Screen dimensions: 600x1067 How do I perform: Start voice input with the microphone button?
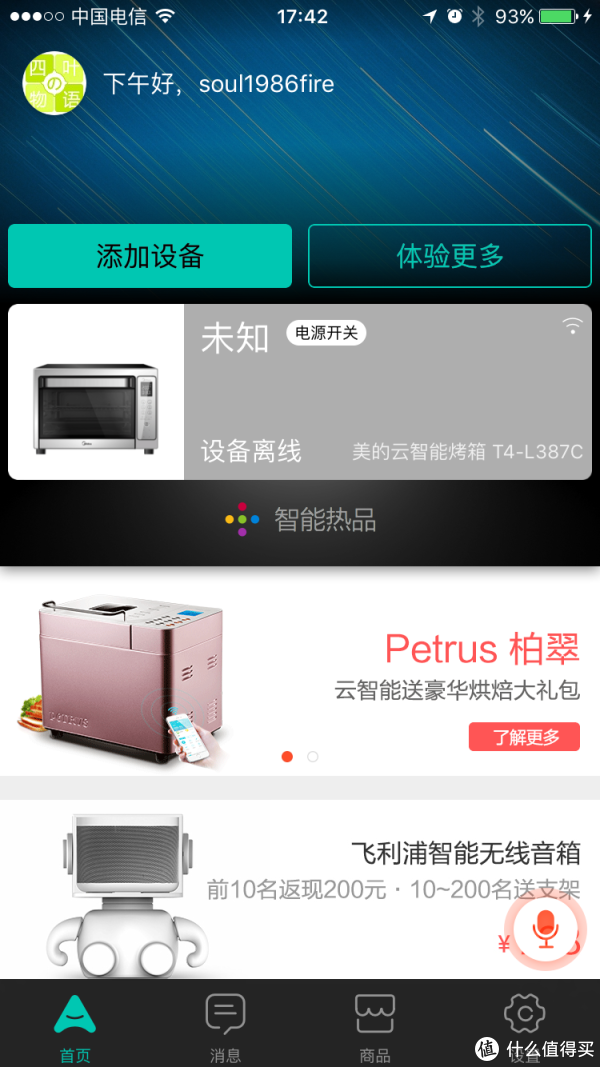click(x=545, y=930)
